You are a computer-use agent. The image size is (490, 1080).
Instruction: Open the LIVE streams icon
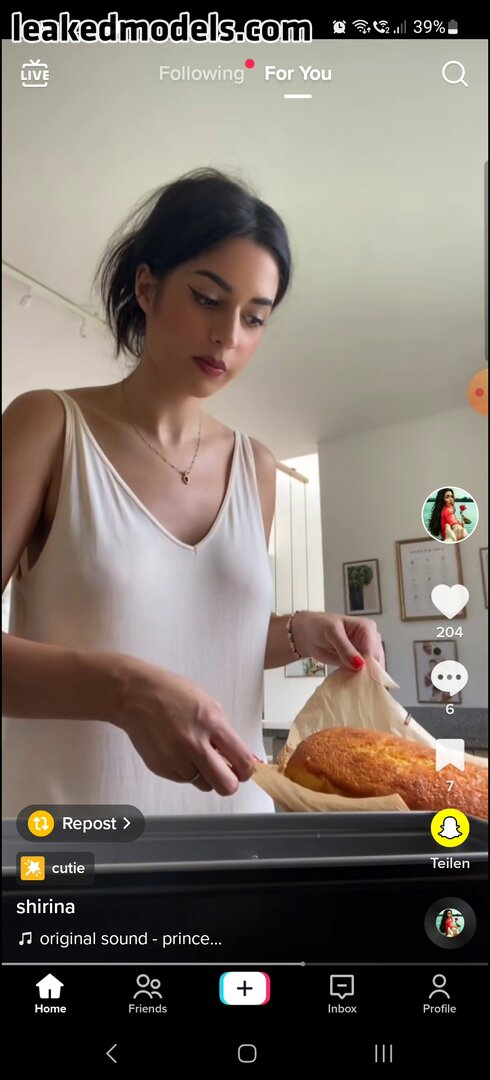pos(34,73)
